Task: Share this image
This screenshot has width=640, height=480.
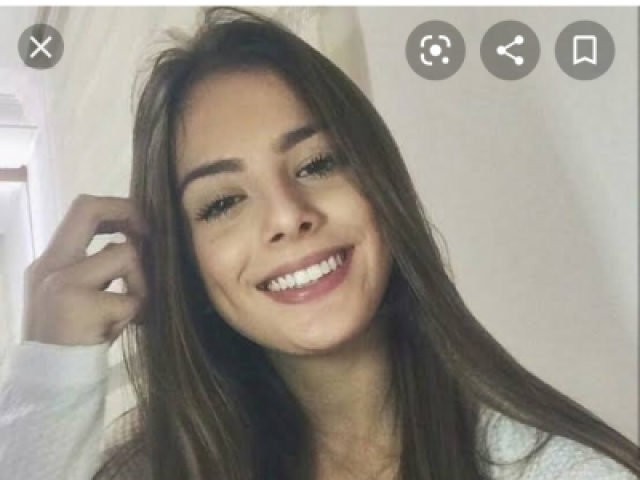Action: pyautogui.click(x=510, y=50)
